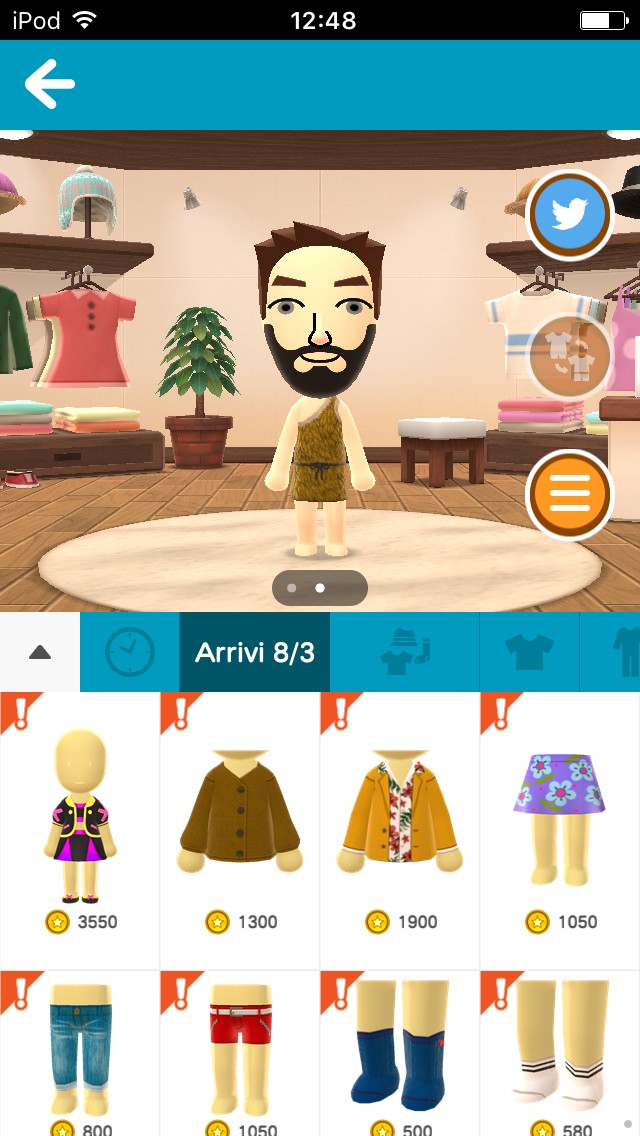The height and width of the screenshot is (1136, 640).
Task: Pick the dark blue socks for 500
Action: click(x=400, y=1053)
